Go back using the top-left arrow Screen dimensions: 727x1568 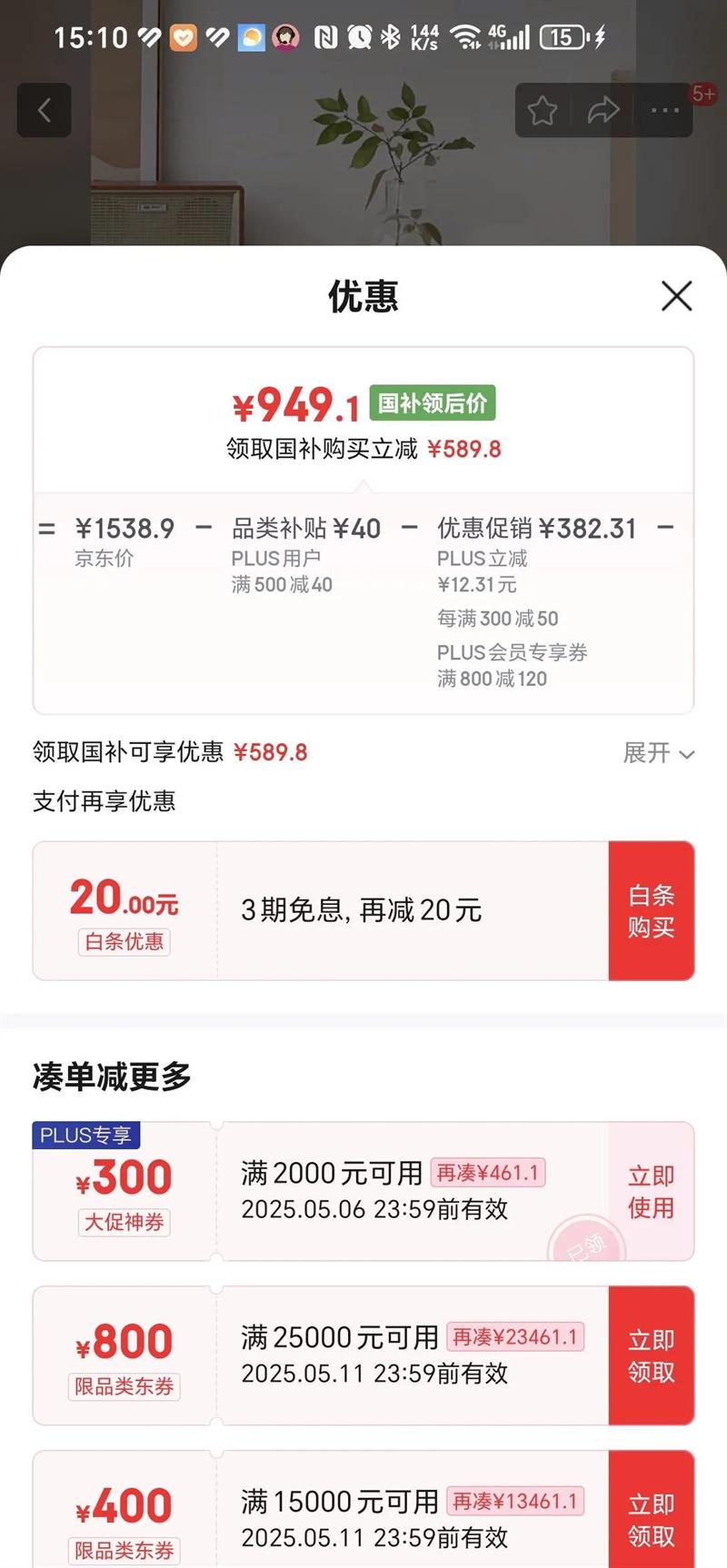(x=44, y=110)
